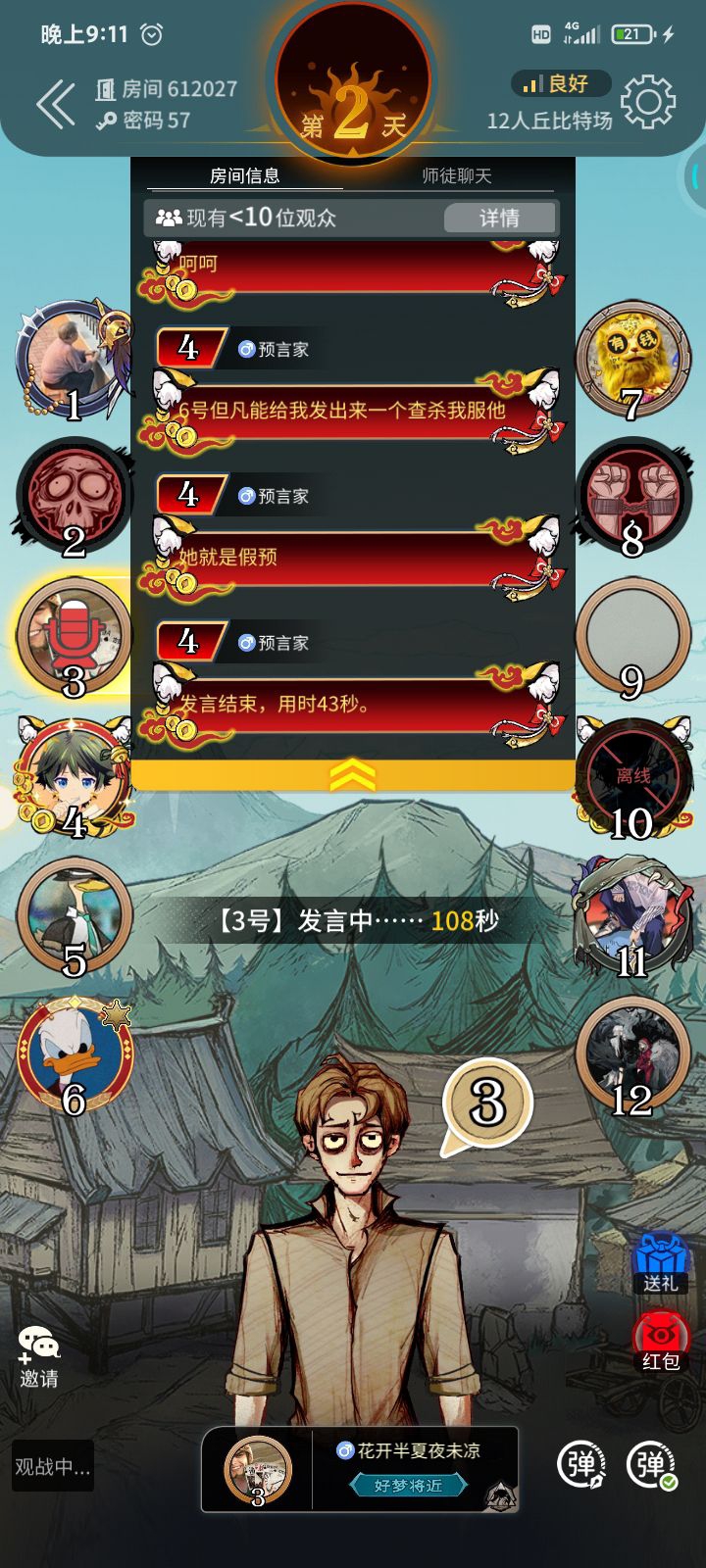
Task: Open player 12's profile
Action: [633, 1056]
